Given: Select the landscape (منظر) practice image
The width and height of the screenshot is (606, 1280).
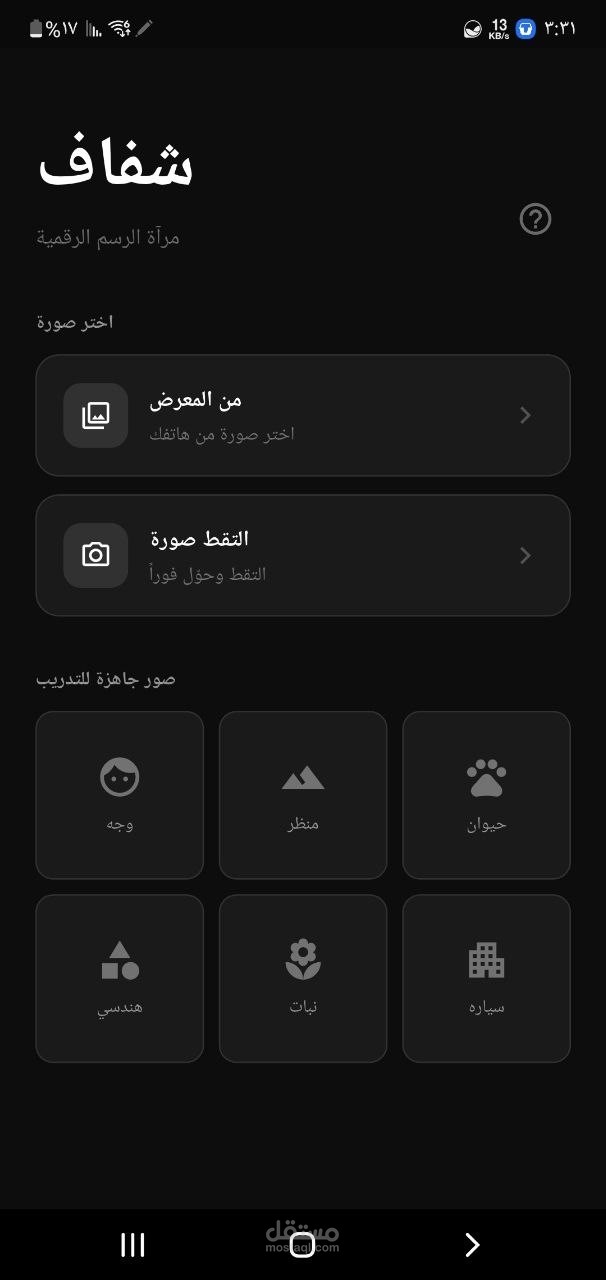Looking at the screenshot, I should pyautogui.click(x=303, y=795).
